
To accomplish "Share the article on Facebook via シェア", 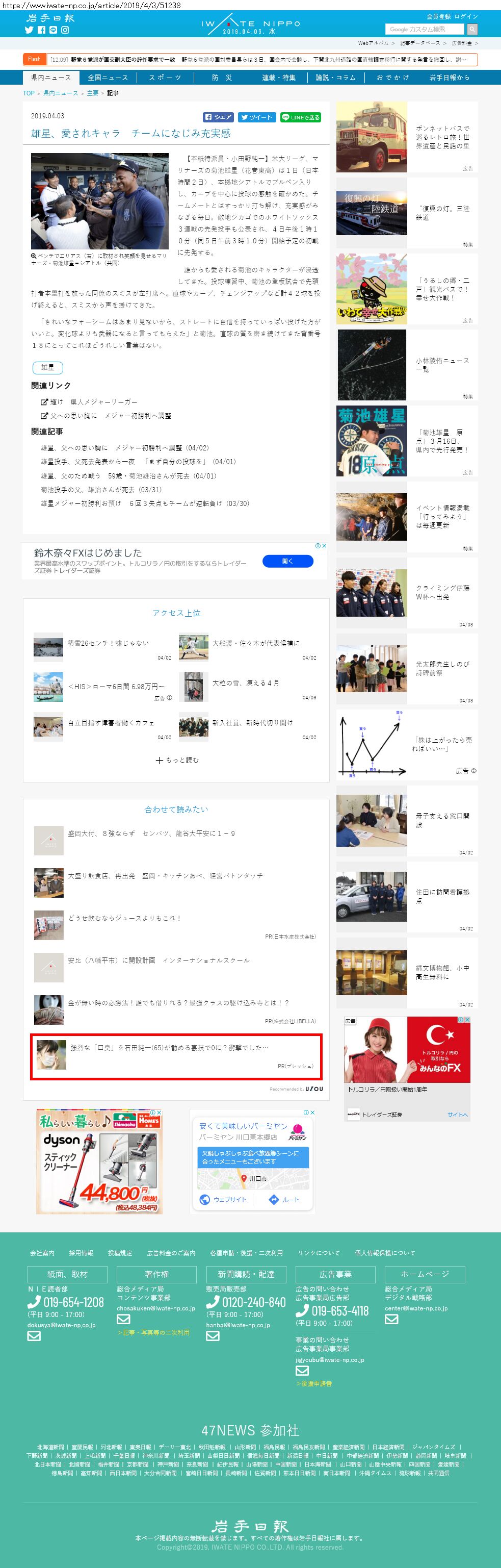I will coord(218,117).
